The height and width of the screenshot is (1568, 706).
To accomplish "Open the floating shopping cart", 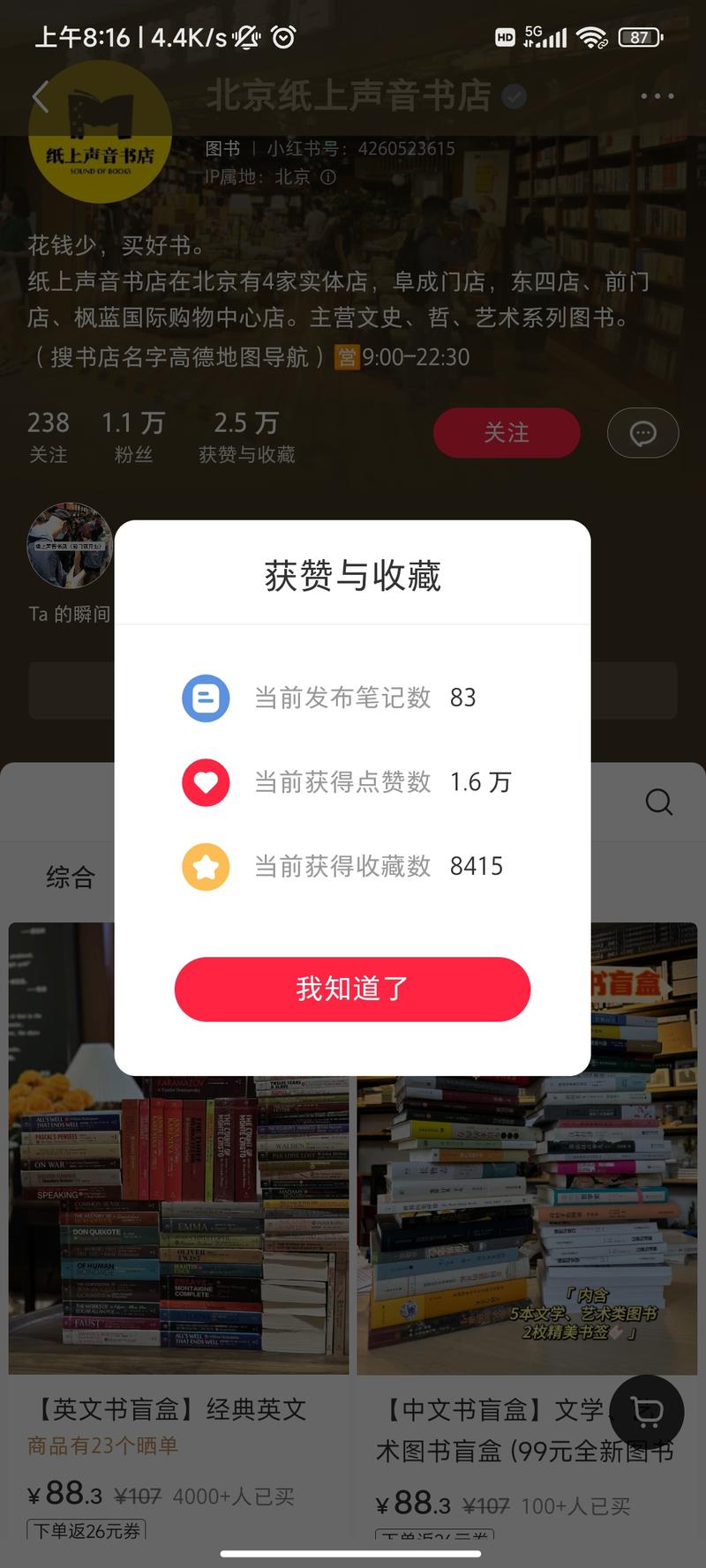I will (x=647, y=1412).
